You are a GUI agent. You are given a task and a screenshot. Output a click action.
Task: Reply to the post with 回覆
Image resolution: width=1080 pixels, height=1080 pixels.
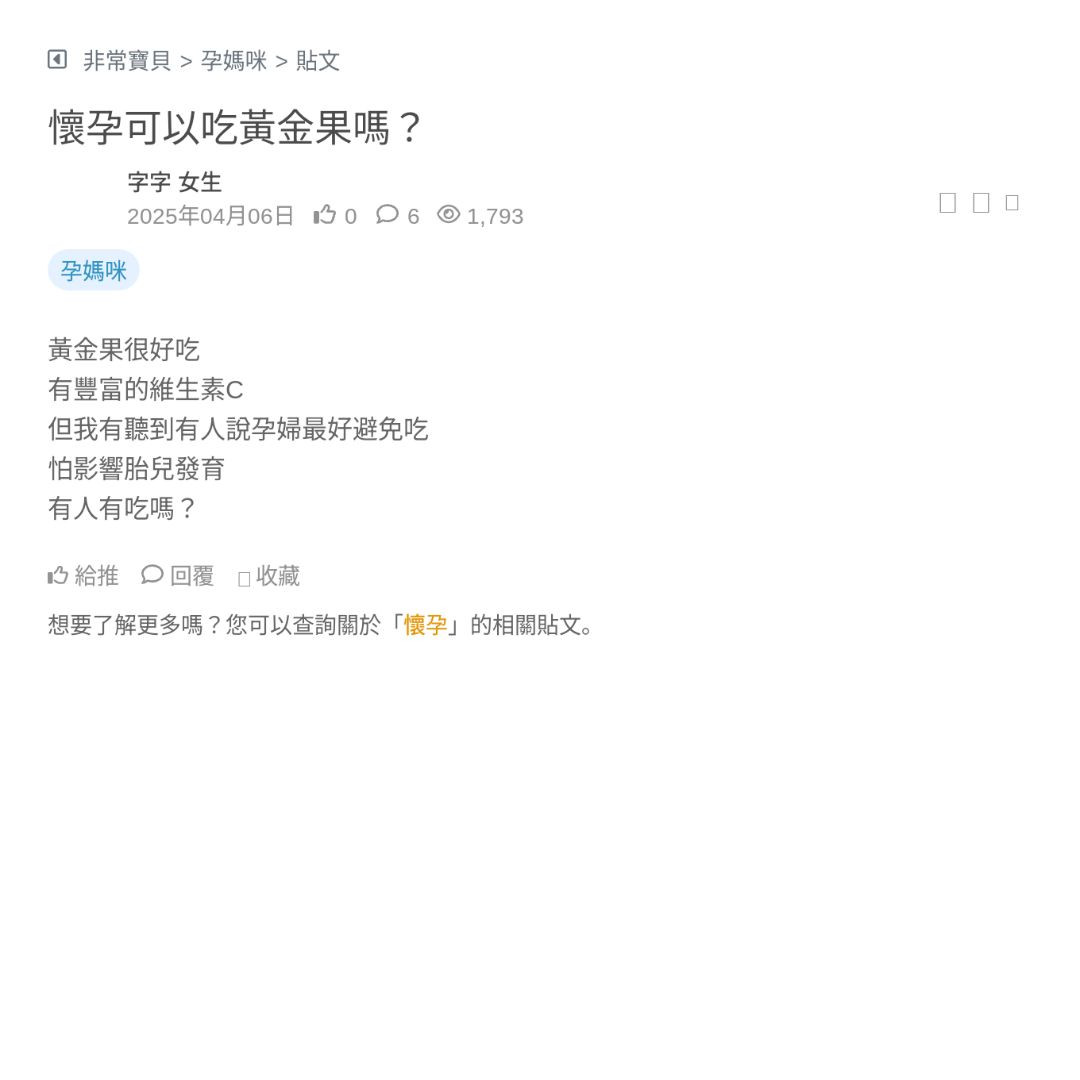pos(178,576)
